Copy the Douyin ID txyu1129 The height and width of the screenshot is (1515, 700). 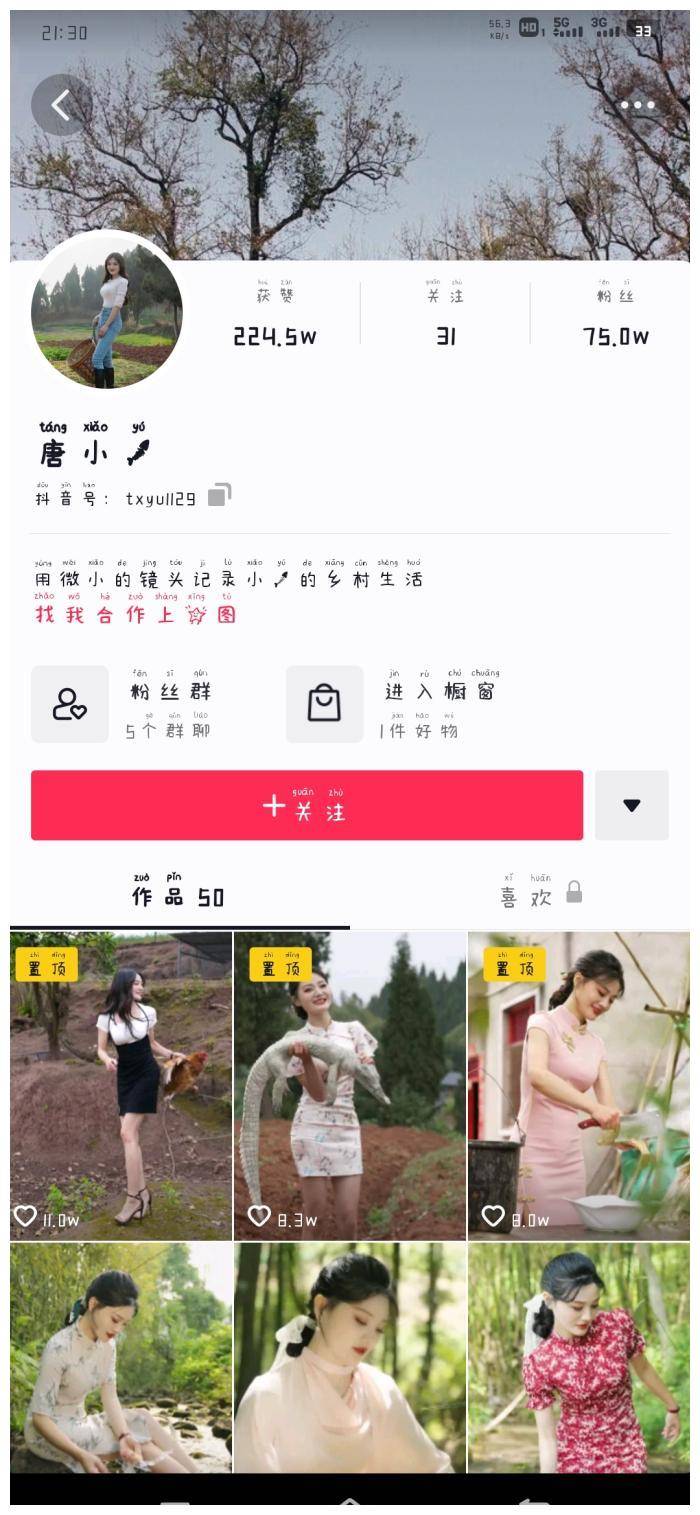click(219, 496)
